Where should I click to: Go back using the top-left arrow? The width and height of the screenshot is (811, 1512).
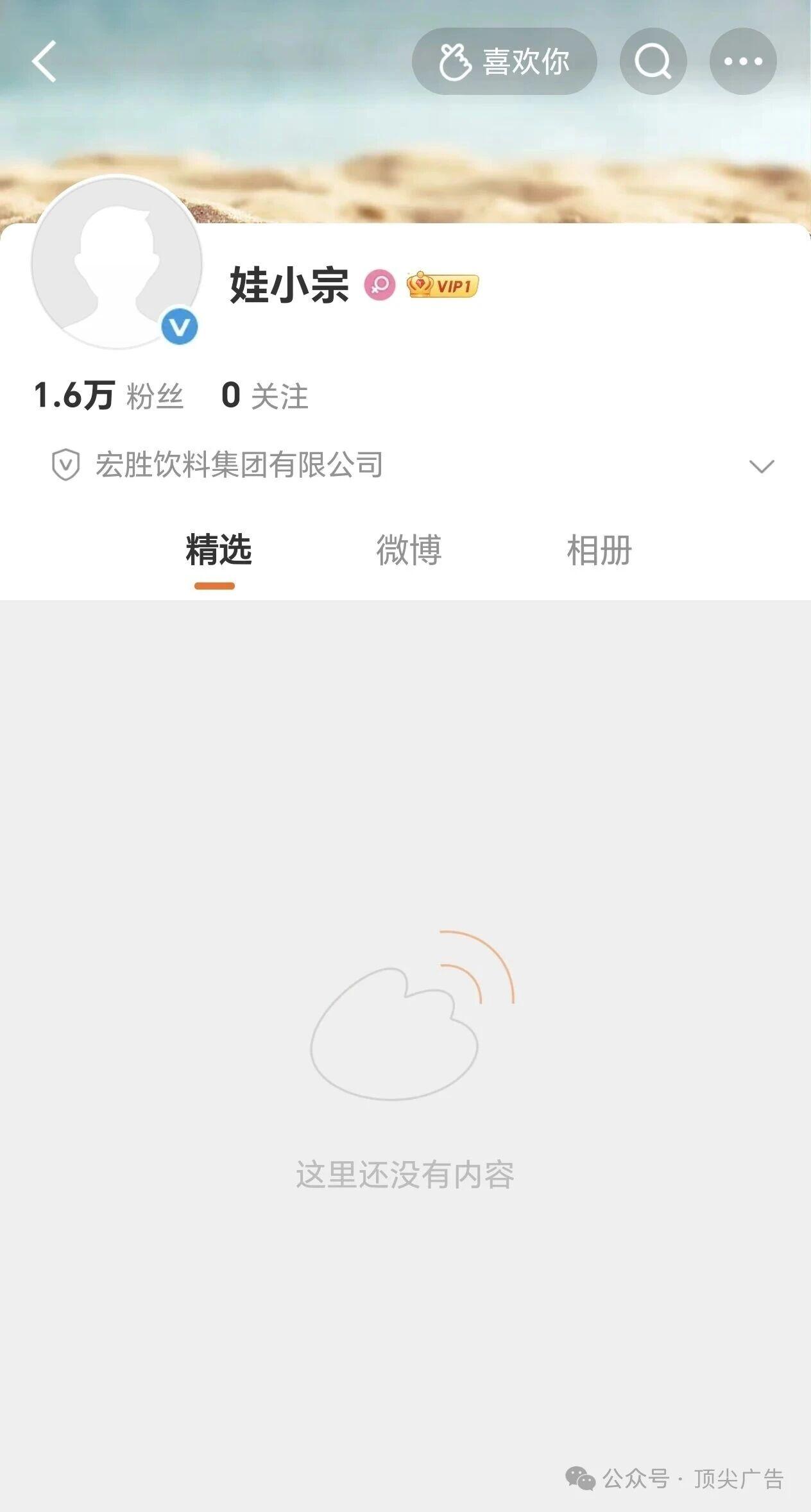pos(44,62)
